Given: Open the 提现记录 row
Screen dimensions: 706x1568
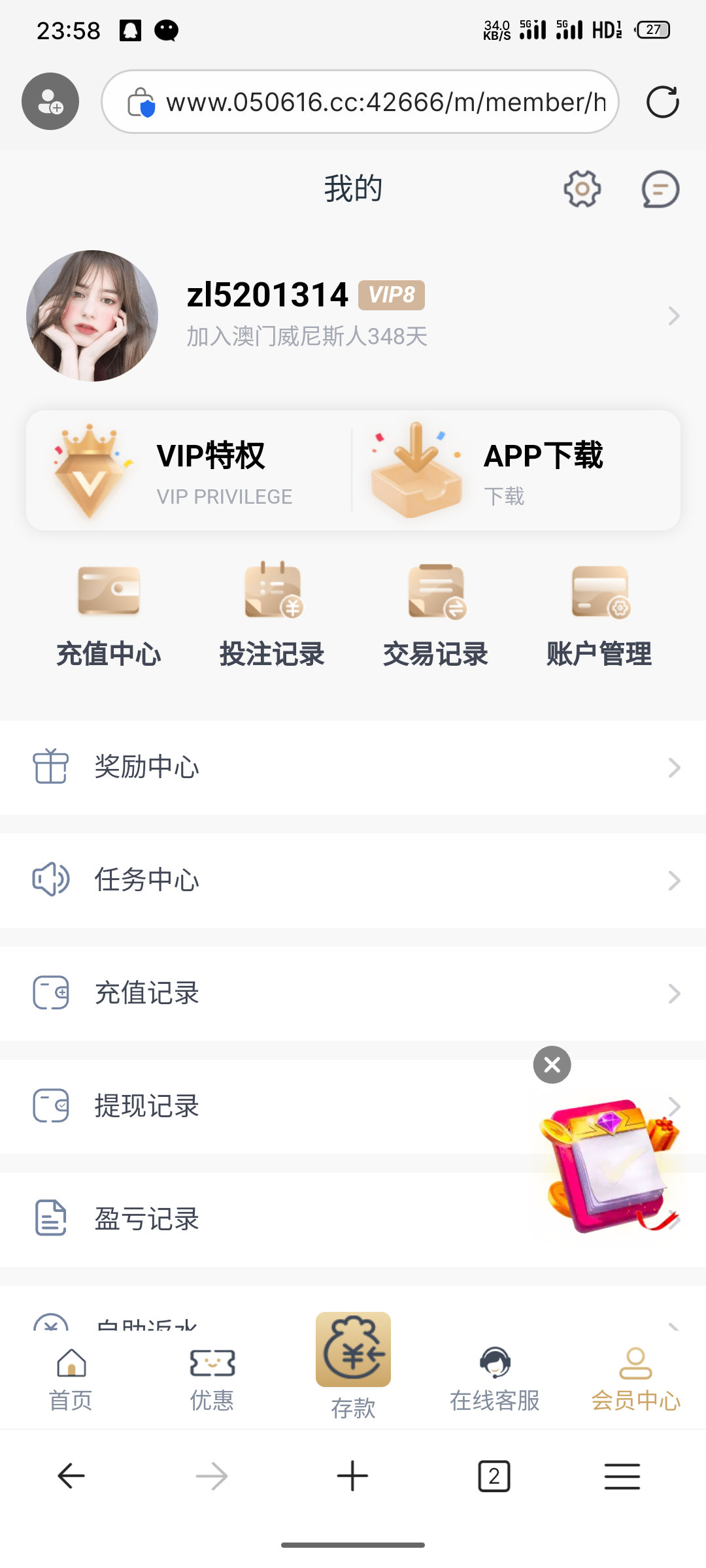Looking at the screenshot, I should click(261, 1107).
